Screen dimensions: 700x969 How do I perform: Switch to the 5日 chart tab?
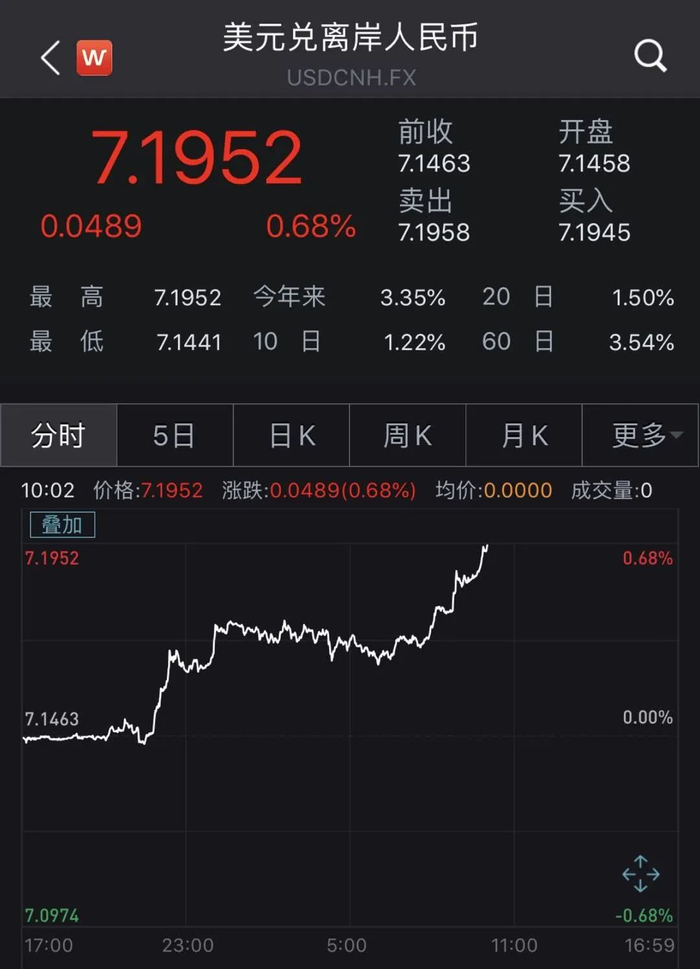pyautogui.click(x=174, y=436)
